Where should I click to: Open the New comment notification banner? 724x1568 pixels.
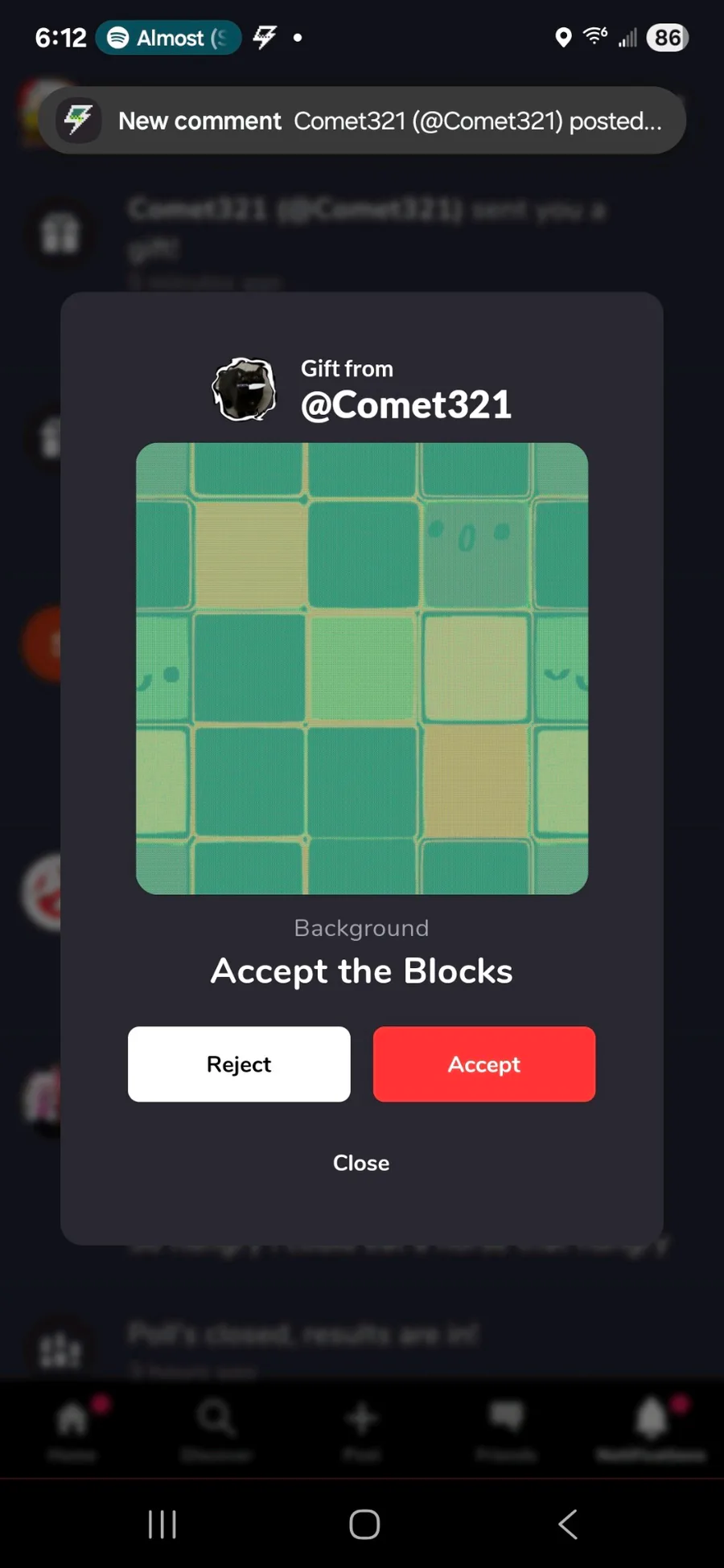coord(362,121)
